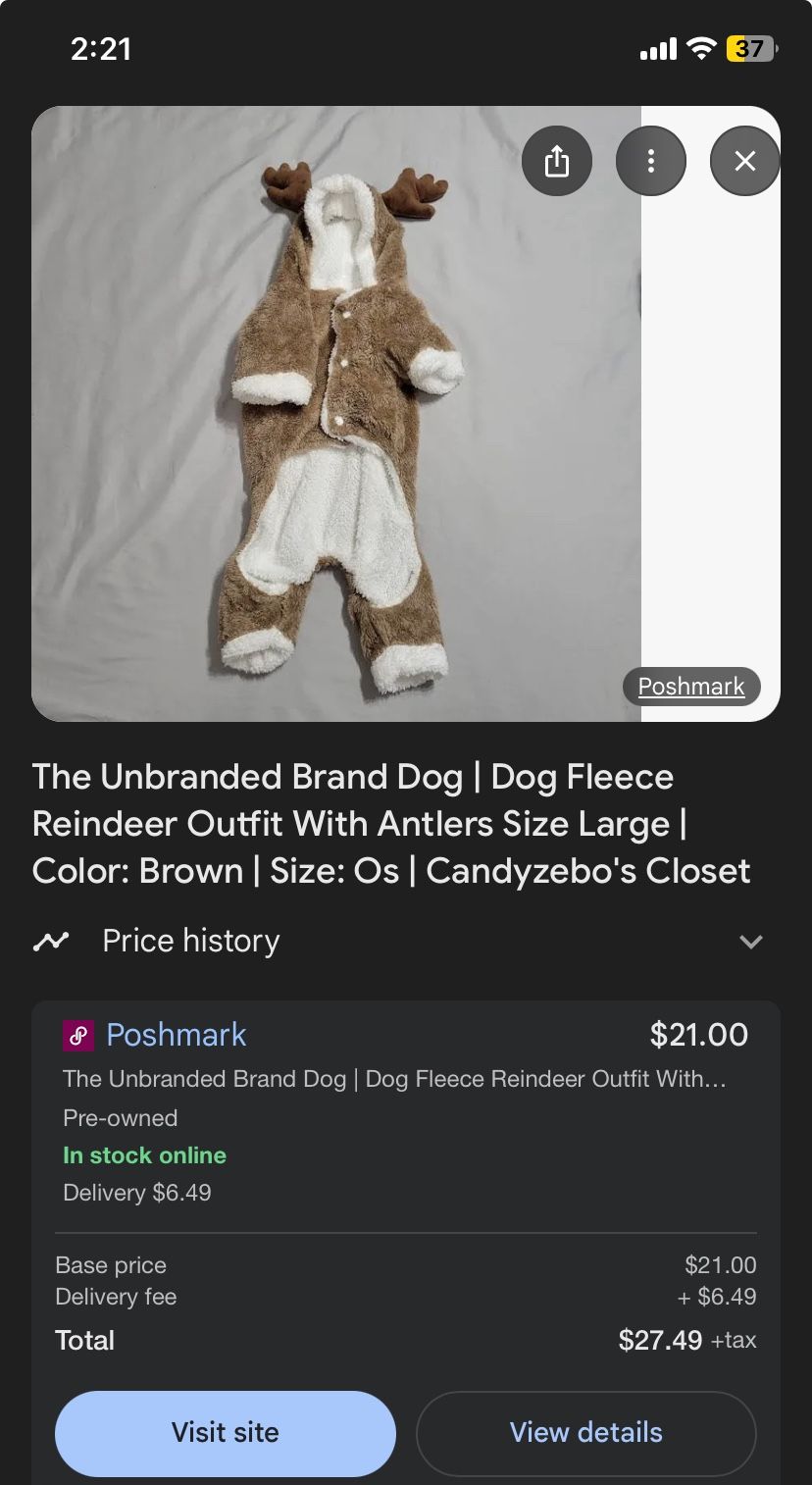Tap the share icon on the product image

[557, 160]
